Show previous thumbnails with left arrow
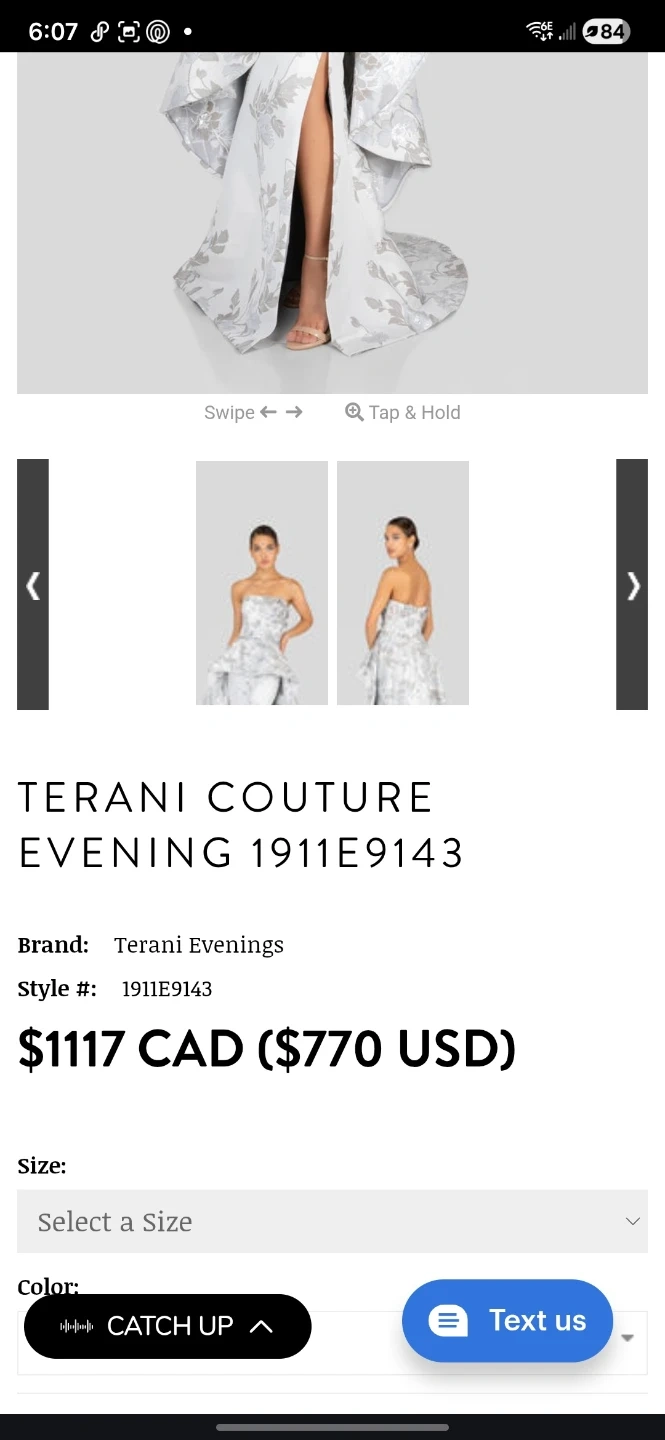This screenshot has width=665, height=1440. click(x=33, y=585)
